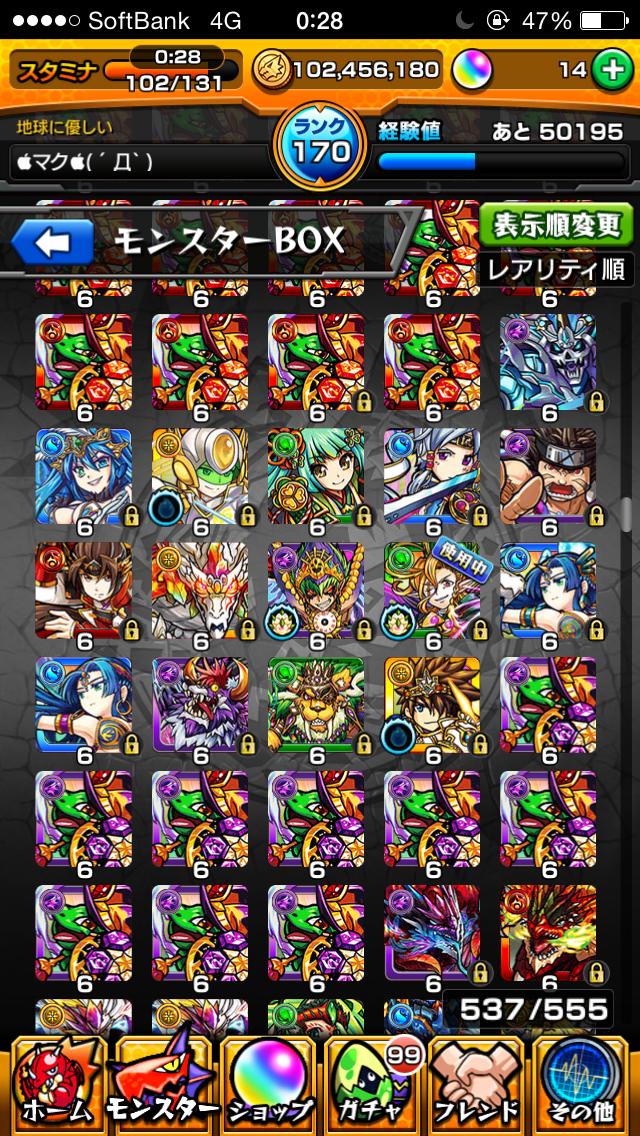Select the monster marked 使用中
This screenshot has width=640, height=1136.
[432, 591]
